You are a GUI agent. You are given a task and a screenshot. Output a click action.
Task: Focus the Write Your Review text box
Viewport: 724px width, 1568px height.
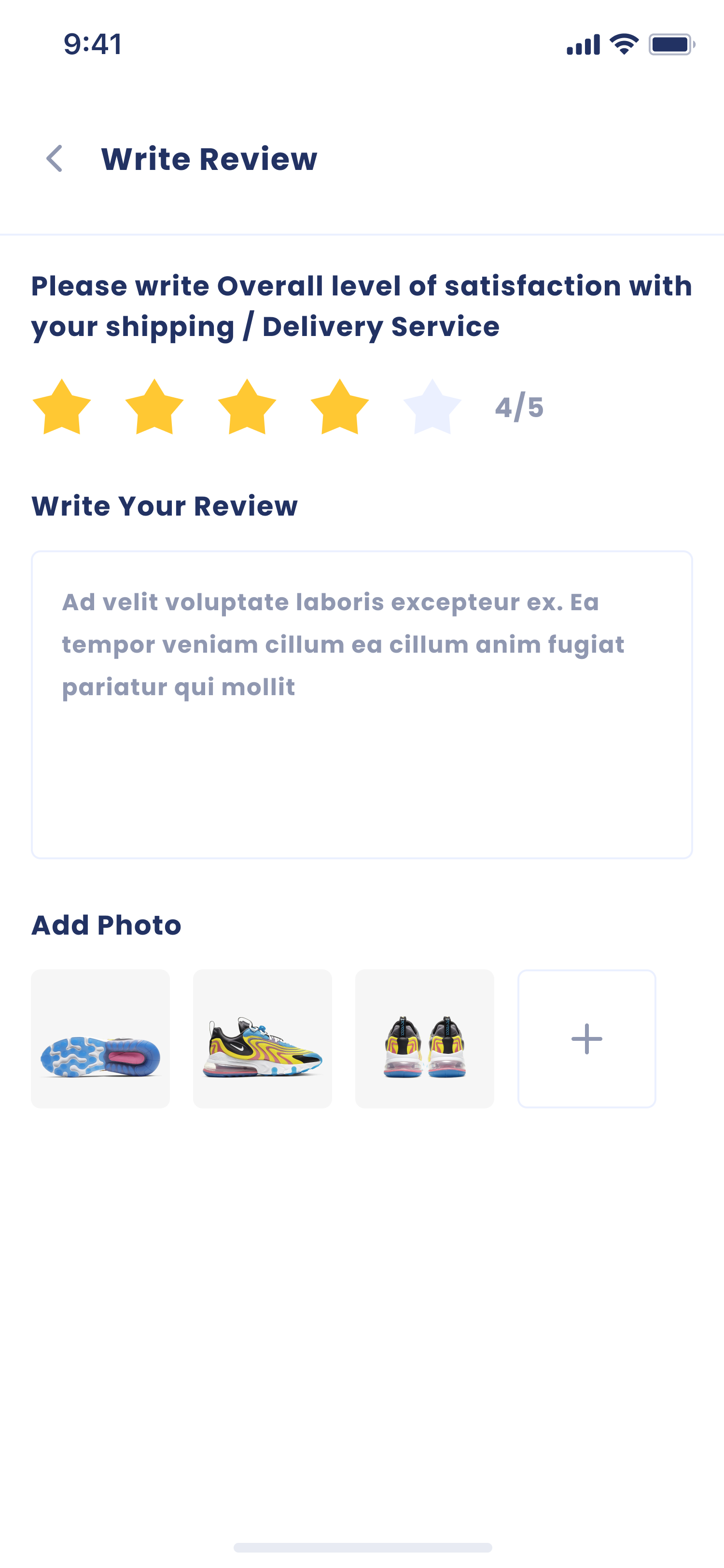pos(362,704)
